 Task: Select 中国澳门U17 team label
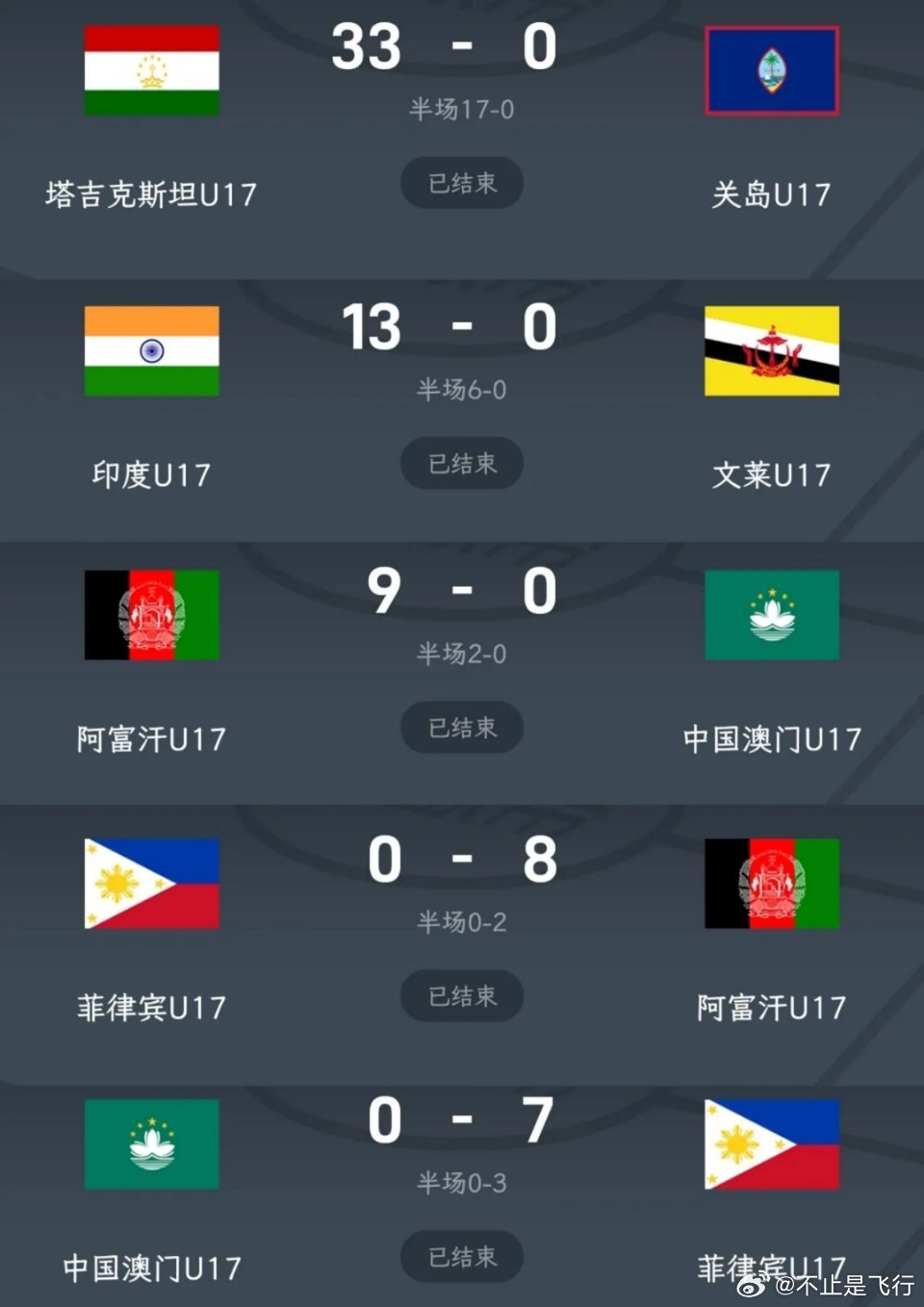coord(773,738)
